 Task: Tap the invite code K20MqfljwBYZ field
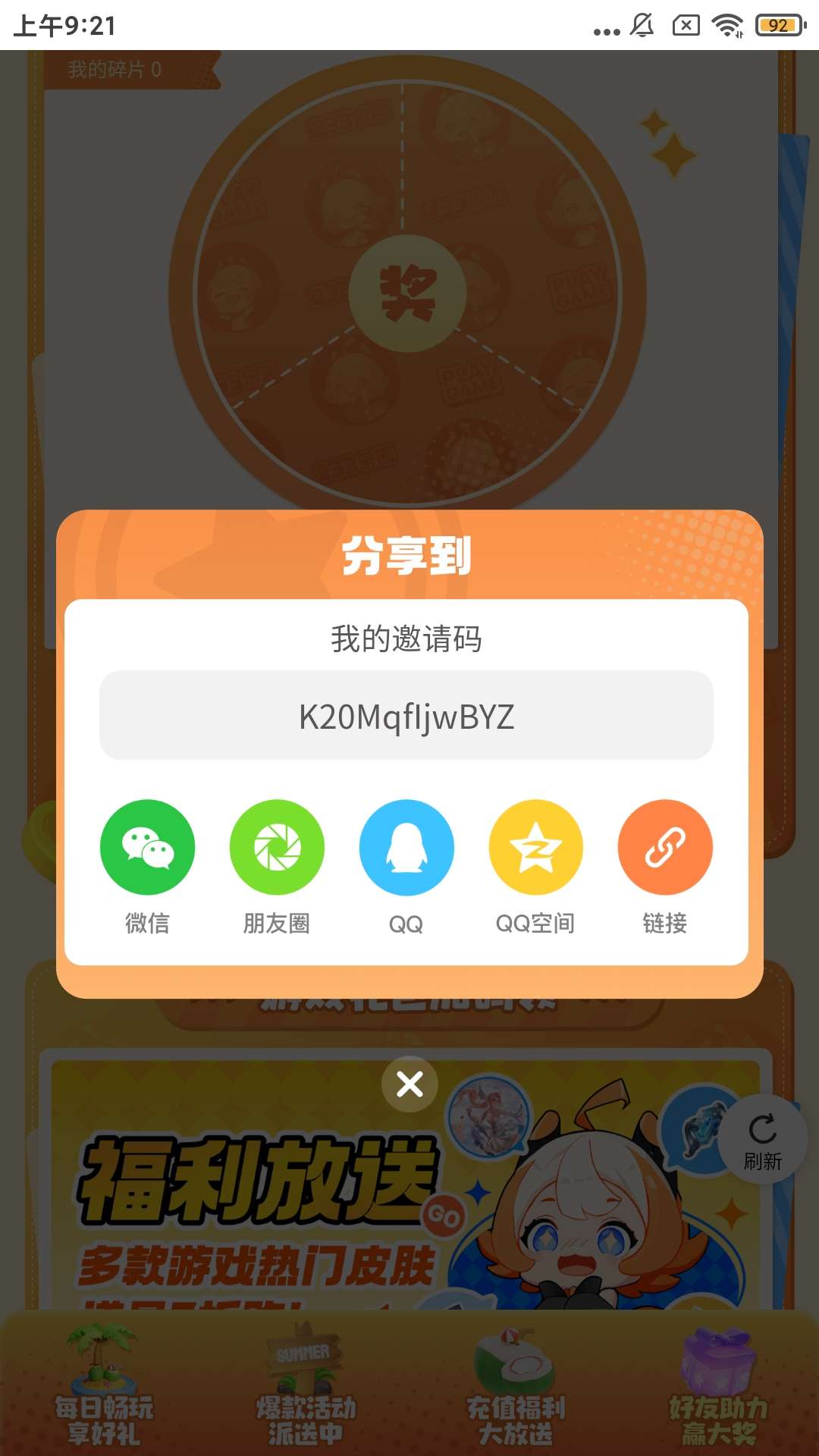[x=406, y=715]
